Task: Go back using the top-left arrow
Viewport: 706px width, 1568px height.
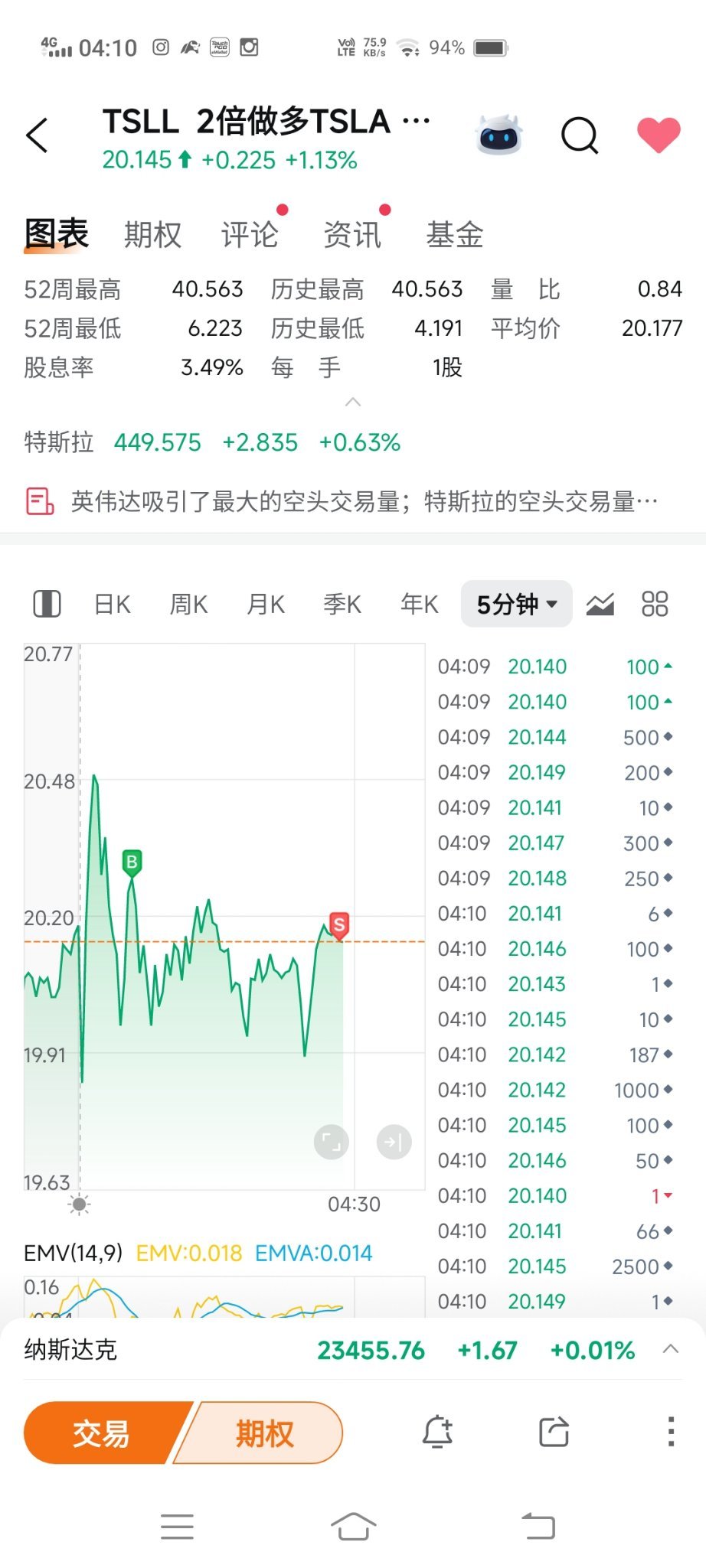Action: tap(37, 135)
